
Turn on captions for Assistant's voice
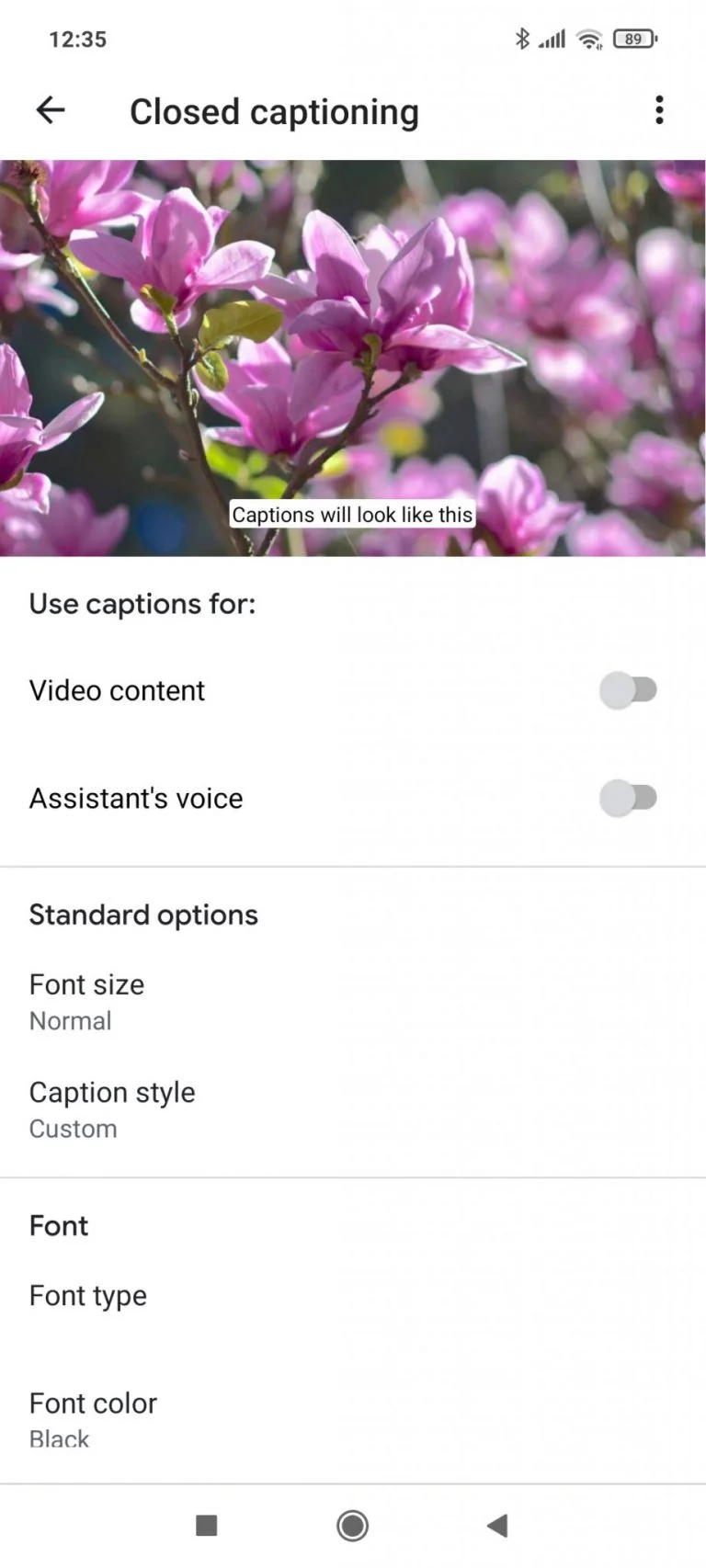click(628, 798)
